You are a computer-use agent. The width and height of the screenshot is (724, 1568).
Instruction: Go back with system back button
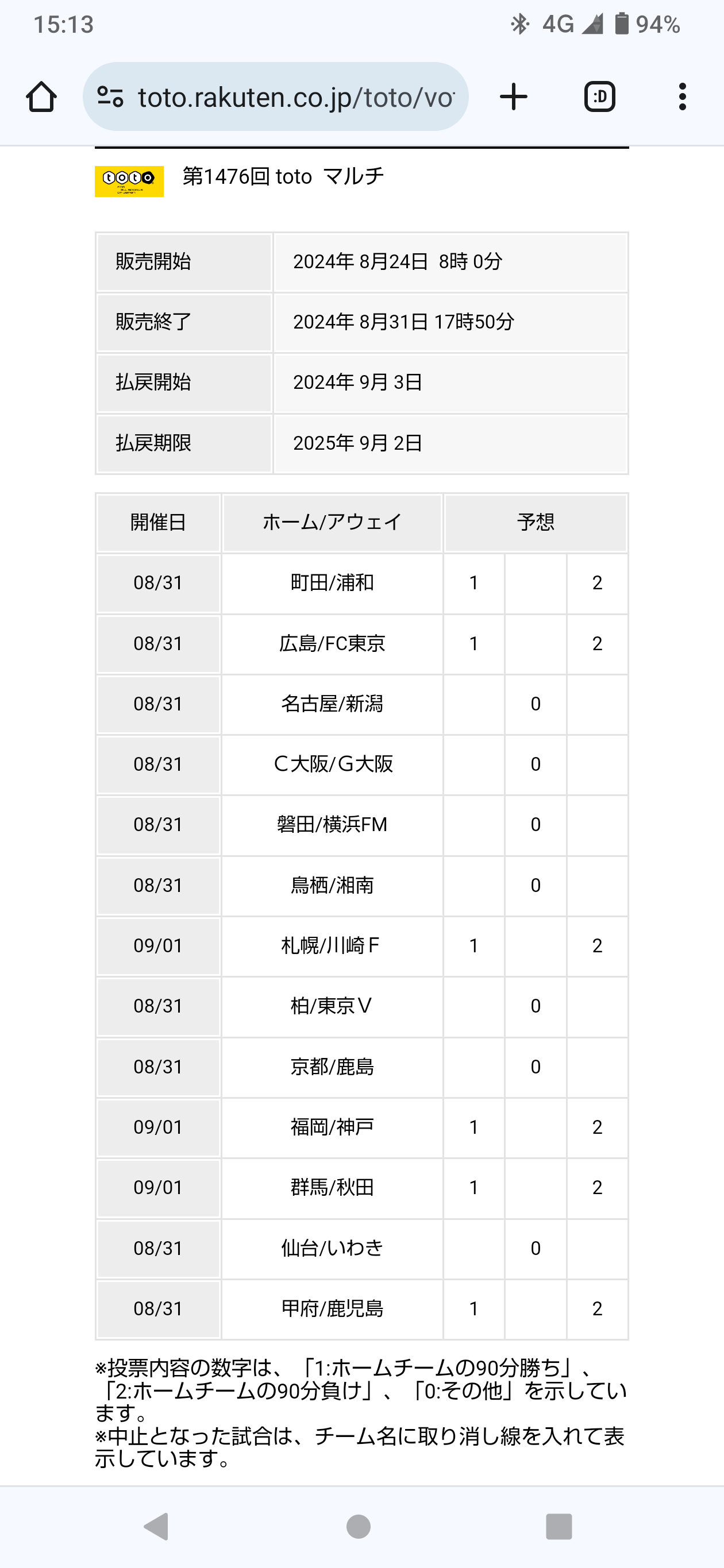click(156, 1526)
